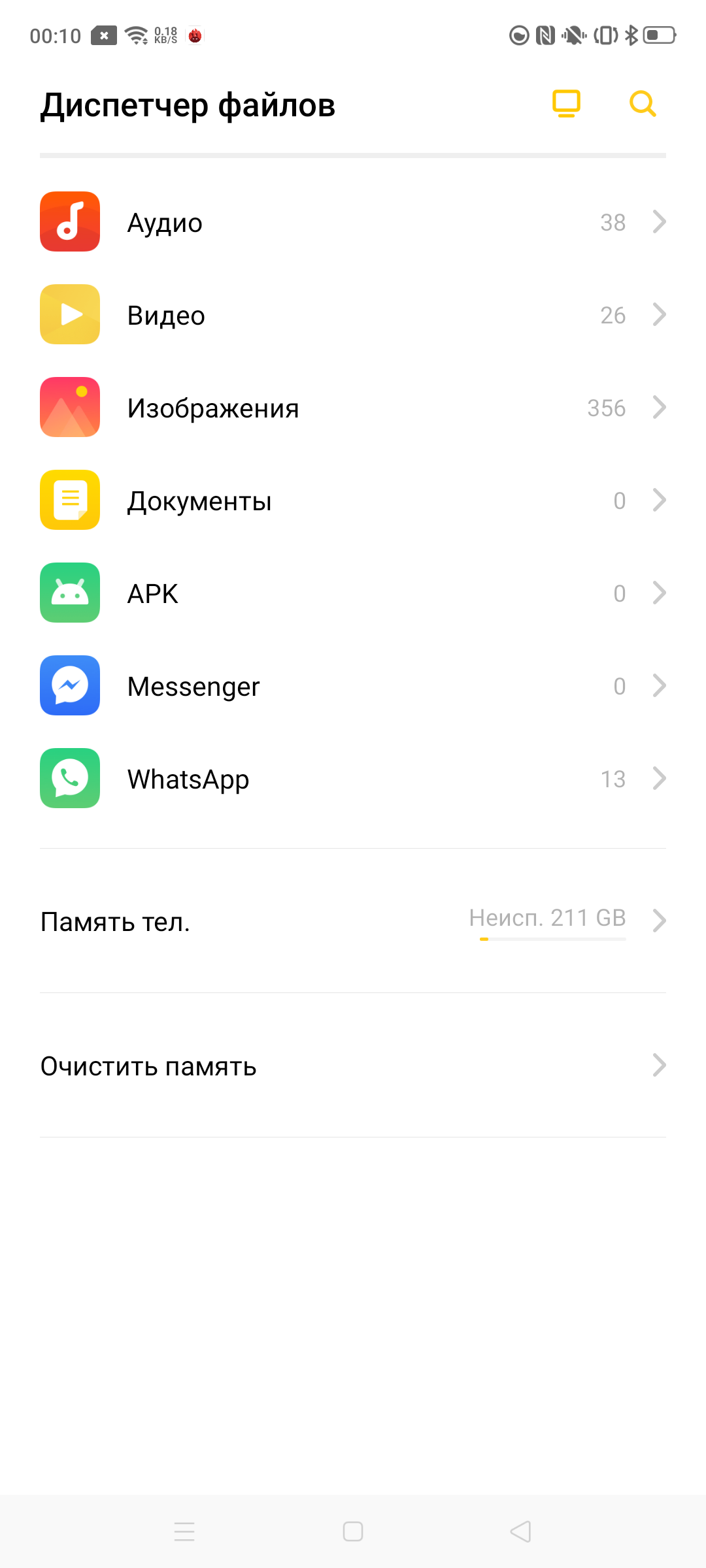Tap the yellow monitor icon beside search
The height and width of the screenshot is (1568, 706).
[x=566, y=103]
